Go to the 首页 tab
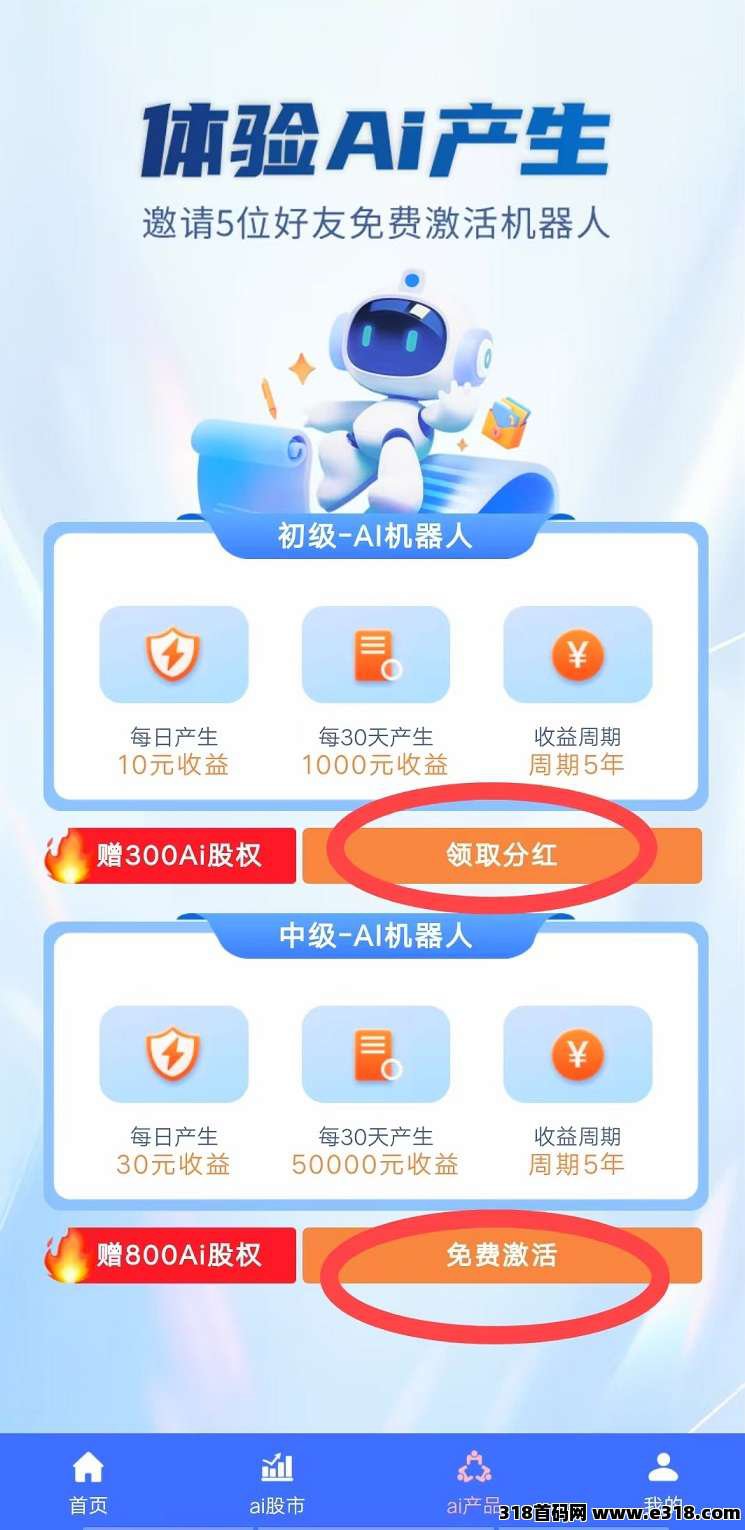 (x=88, y=1482)
